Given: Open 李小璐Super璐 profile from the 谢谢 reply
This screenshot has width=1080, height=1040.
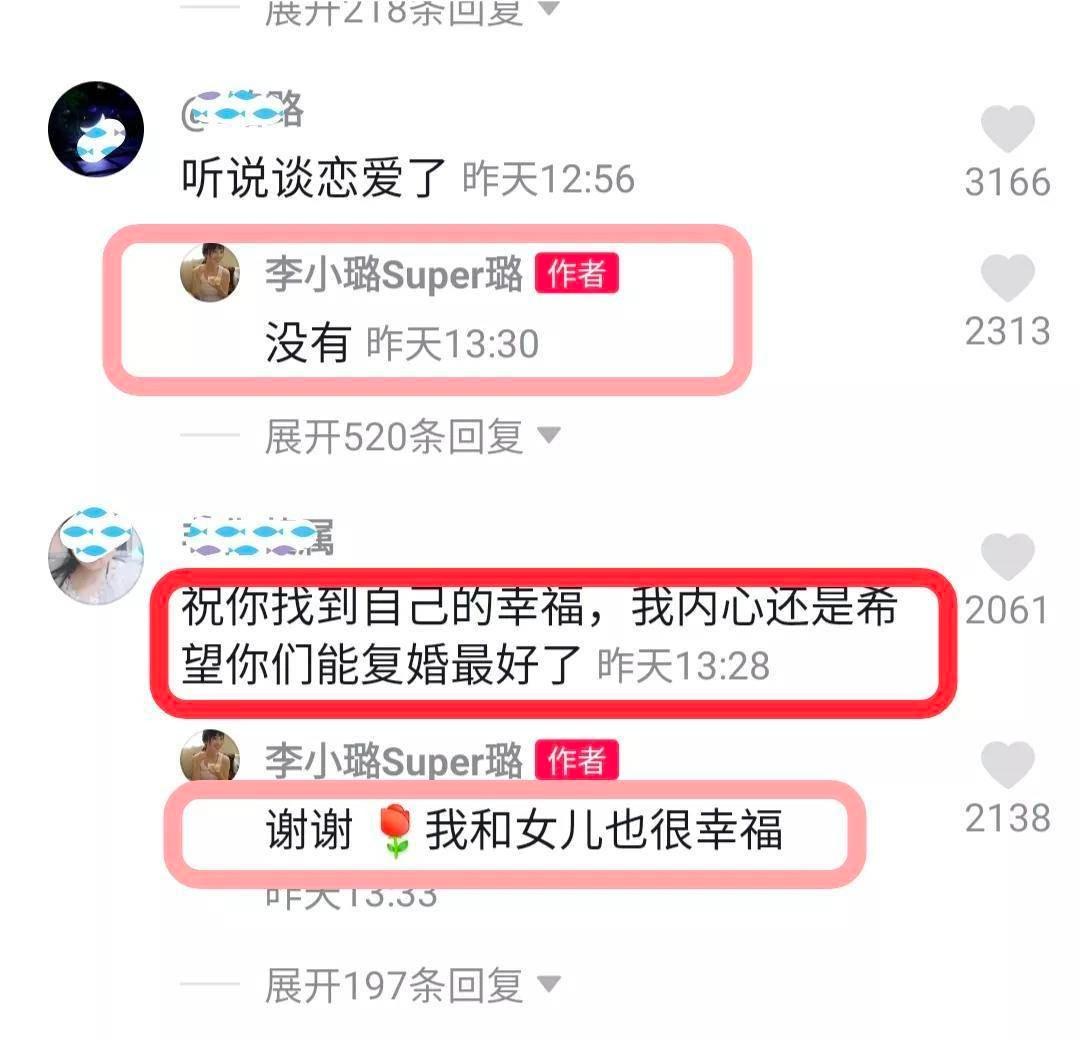Looking at the screenshot, I should point(393,762).
